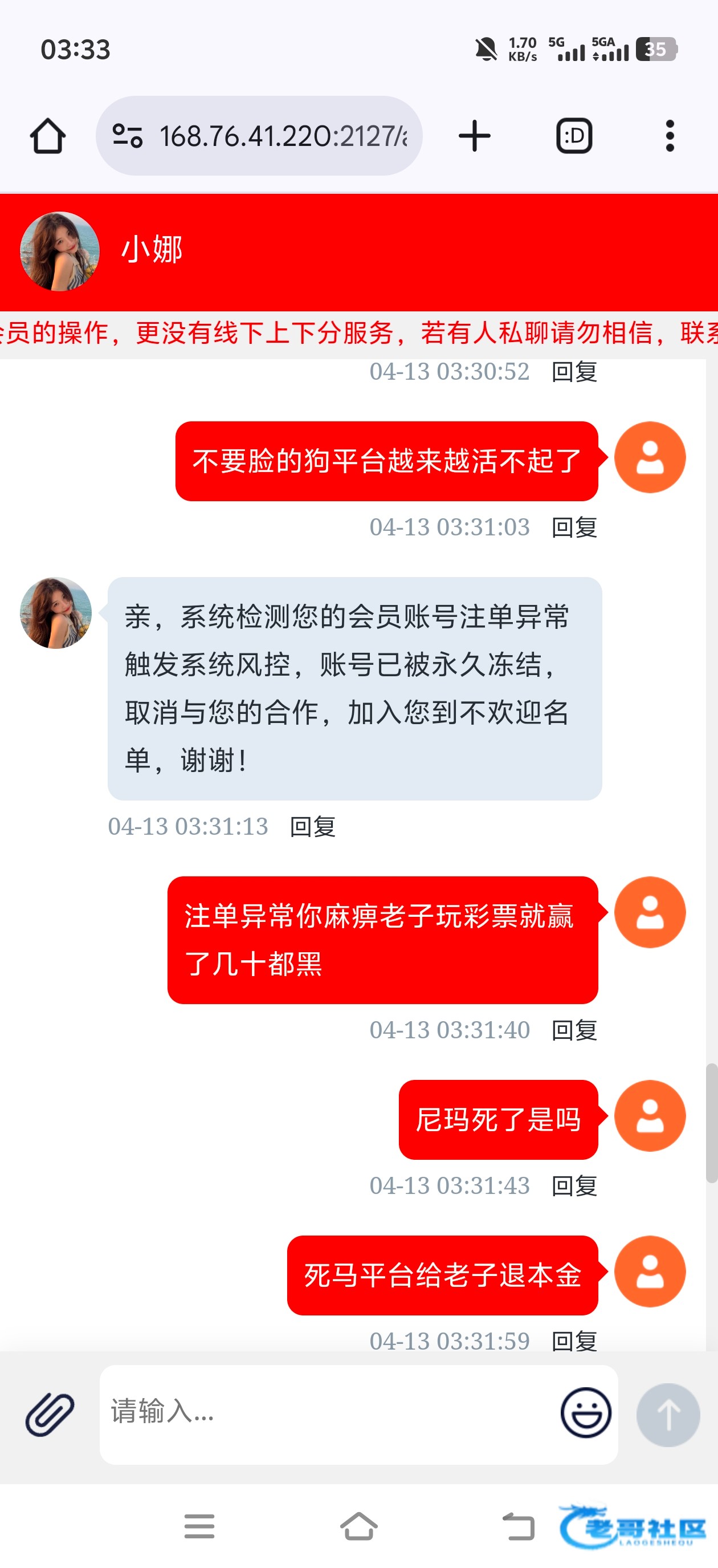718x1568 pixels.
Task: Tap 回复 under the 03:31:40 message
Action: 574,1030
